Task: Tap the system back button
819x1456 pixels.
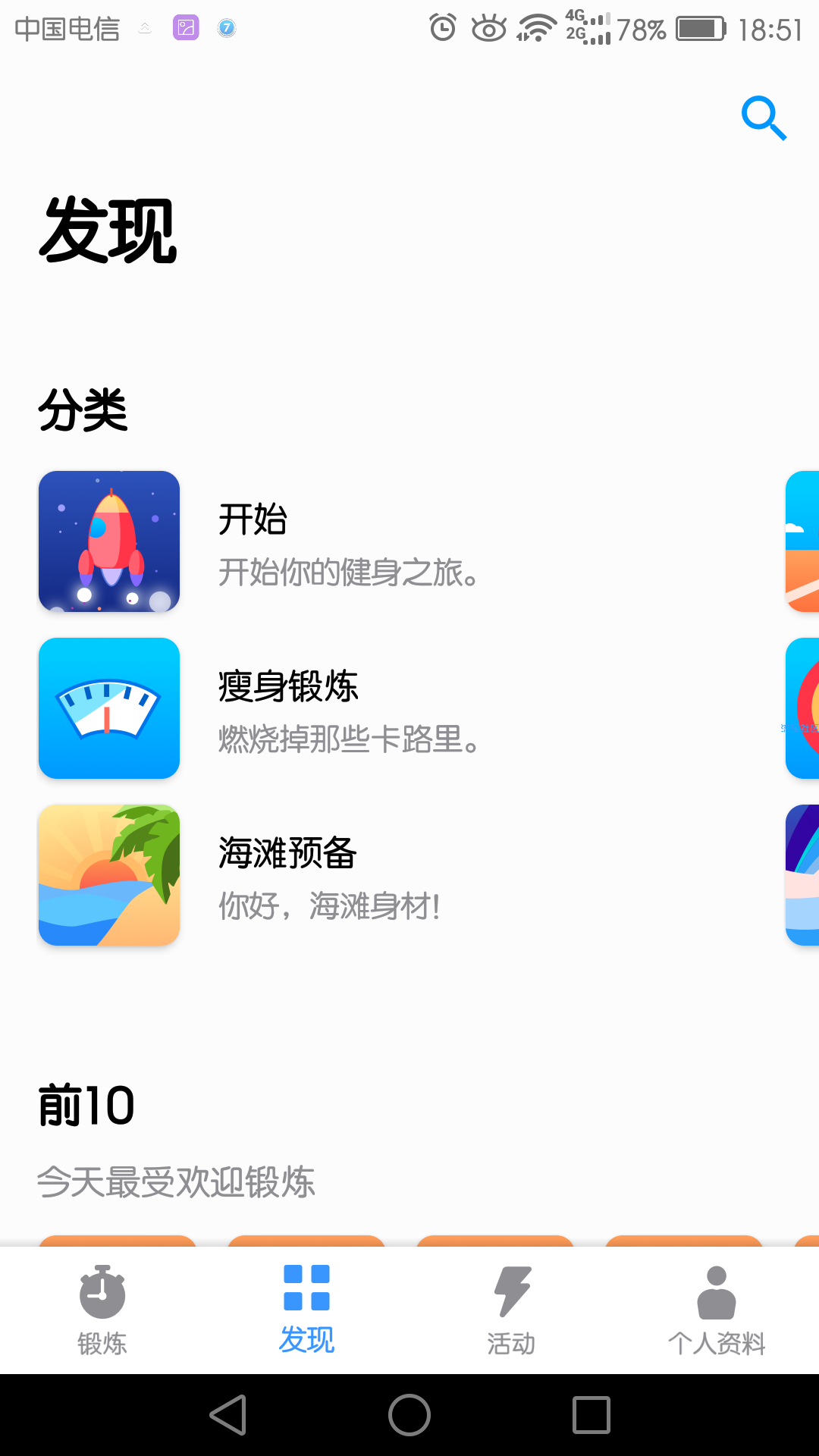Action: (227, 1415)
